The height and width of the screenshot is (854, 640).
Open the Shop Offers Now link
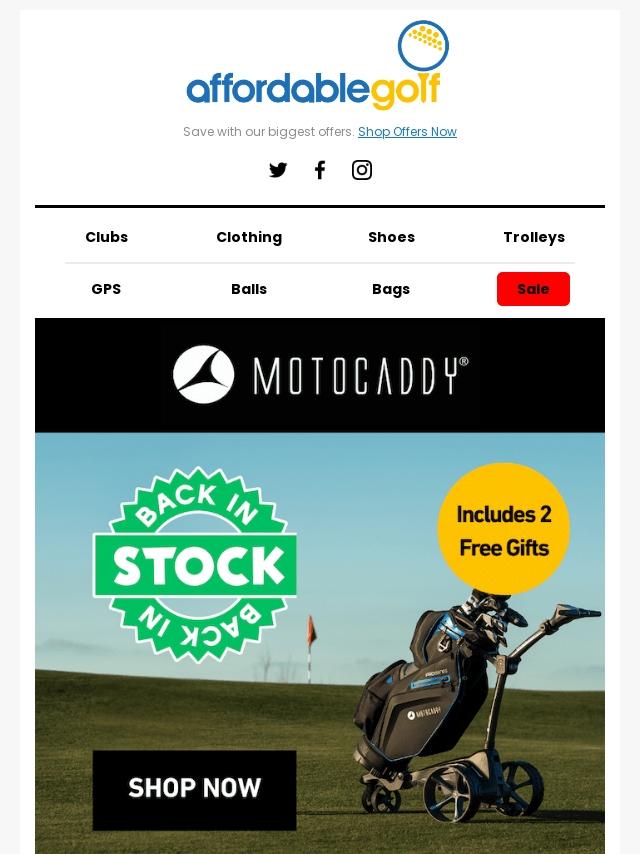click(407, 132)
